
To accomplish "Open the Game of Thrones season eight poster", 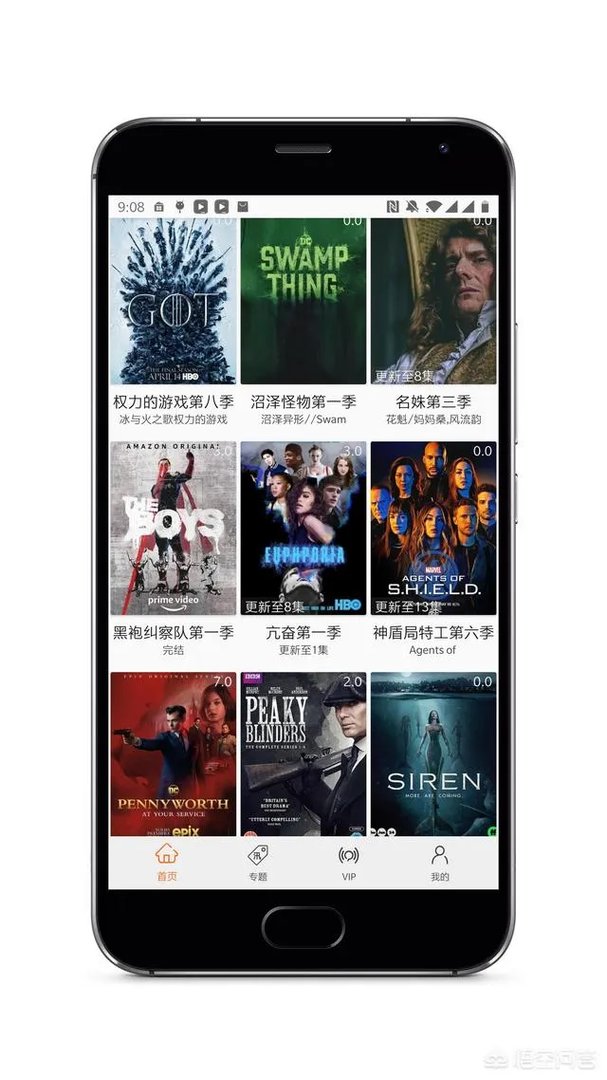I will 173,300.
